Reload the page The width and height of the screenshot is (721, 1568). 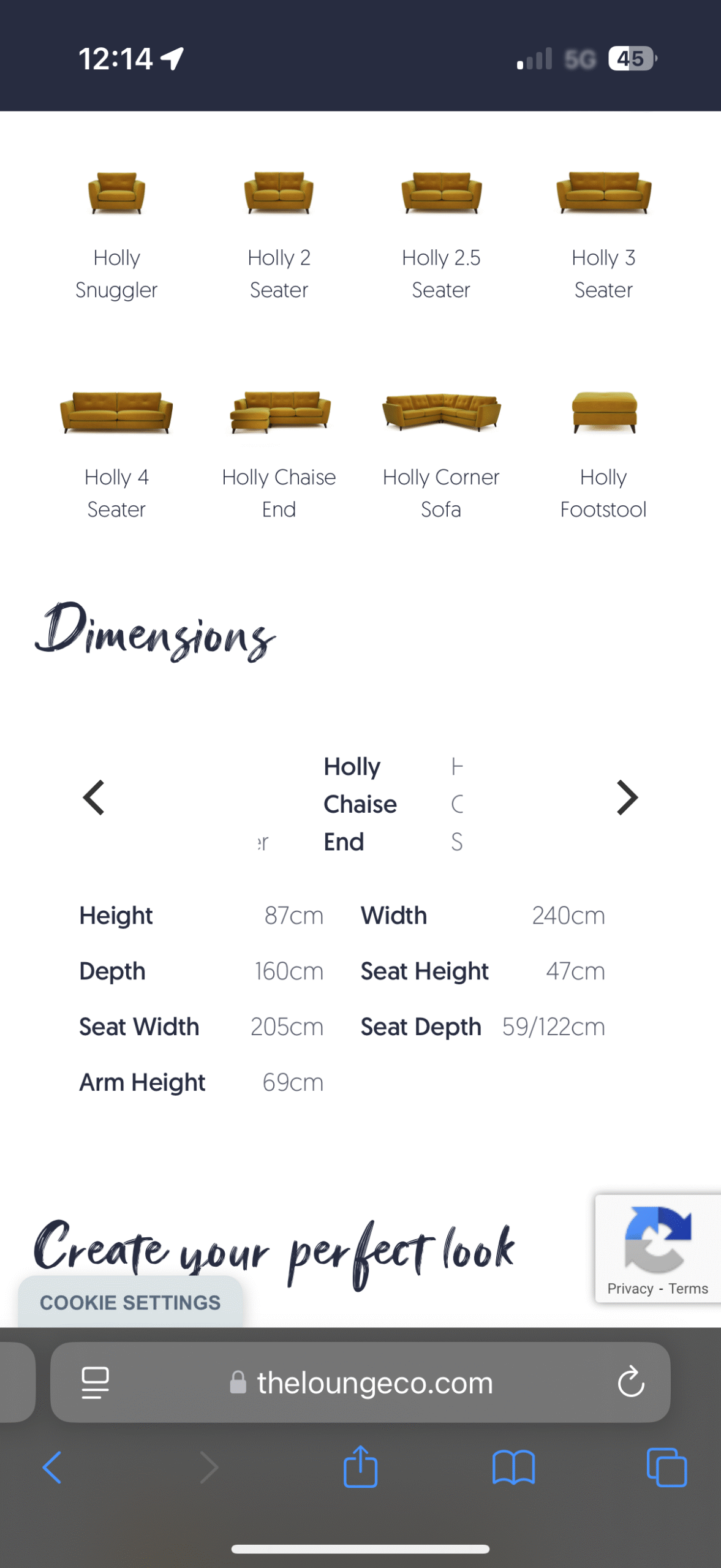pyautogui.click(x=630, y=1382)
